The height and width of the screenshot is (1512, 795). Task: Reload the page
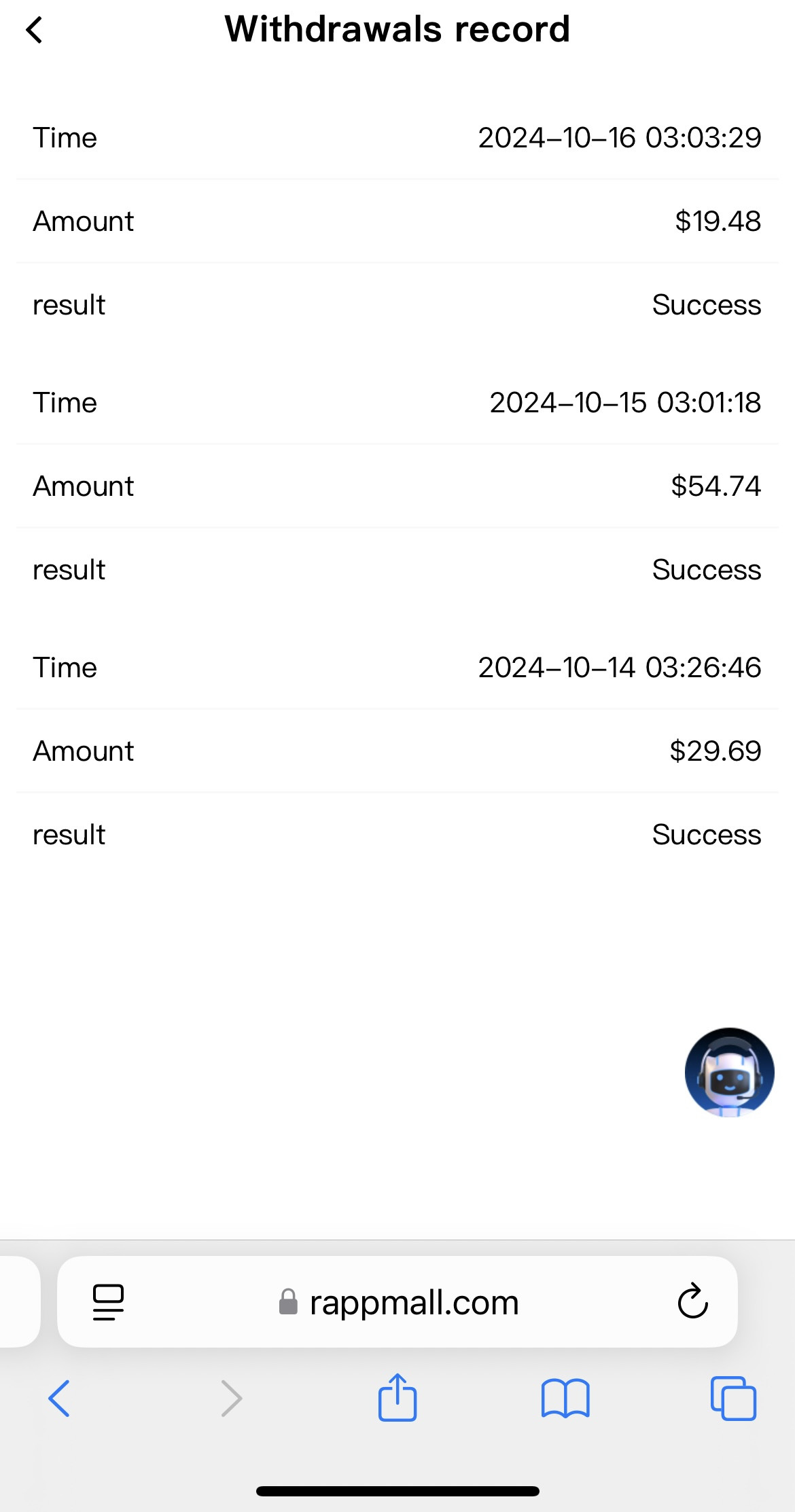692,1301
